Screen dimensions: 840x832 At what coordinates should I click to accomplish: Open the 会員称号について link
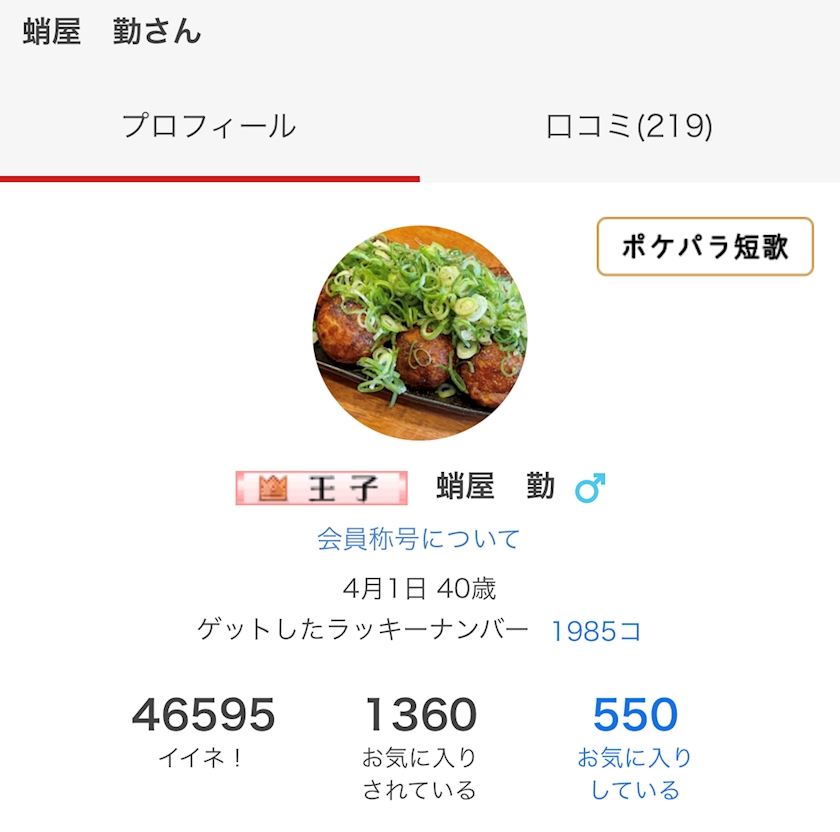pyautogui.click(x=419, y=539)
